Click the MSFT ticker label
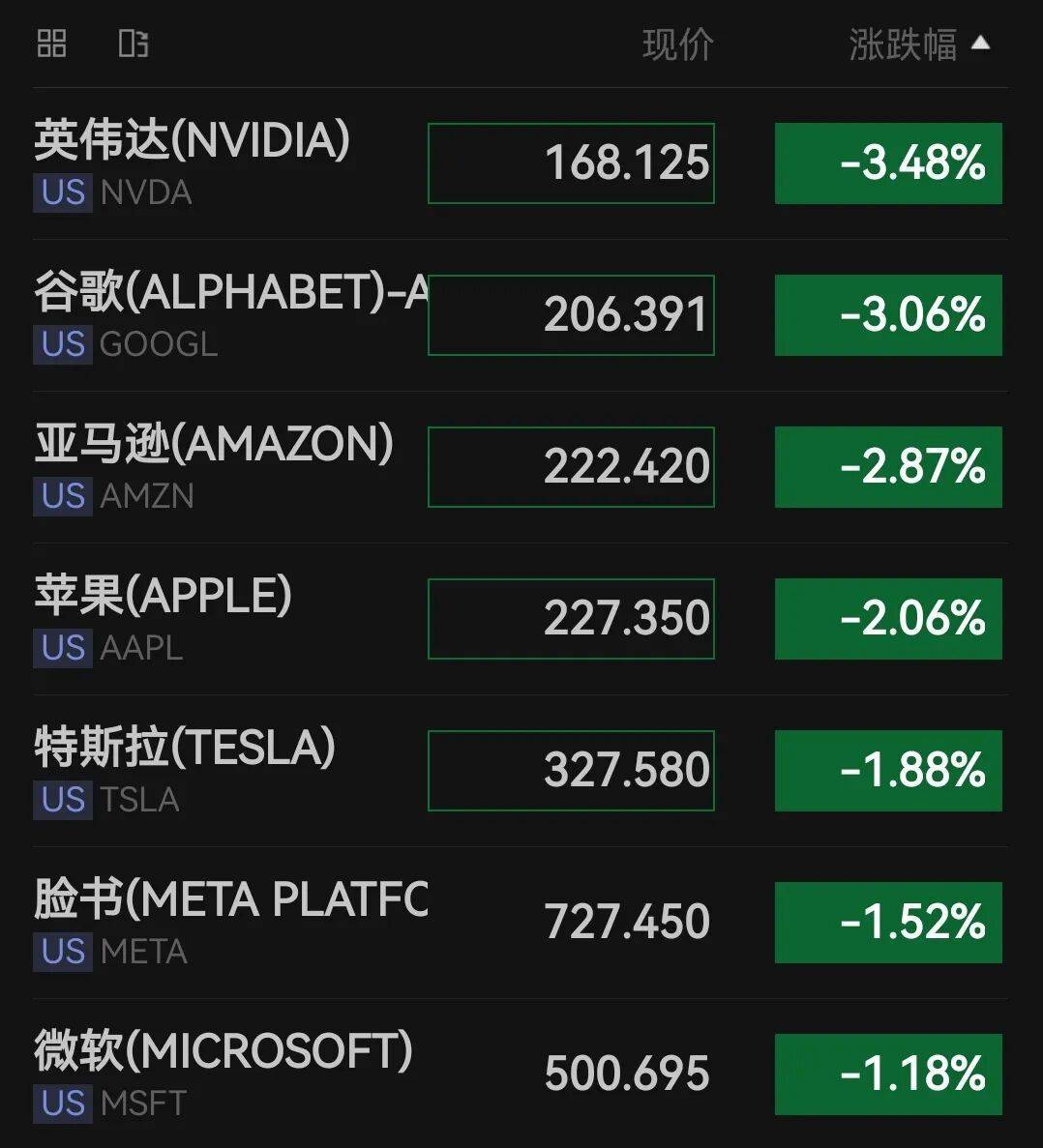 (143, 1103)
